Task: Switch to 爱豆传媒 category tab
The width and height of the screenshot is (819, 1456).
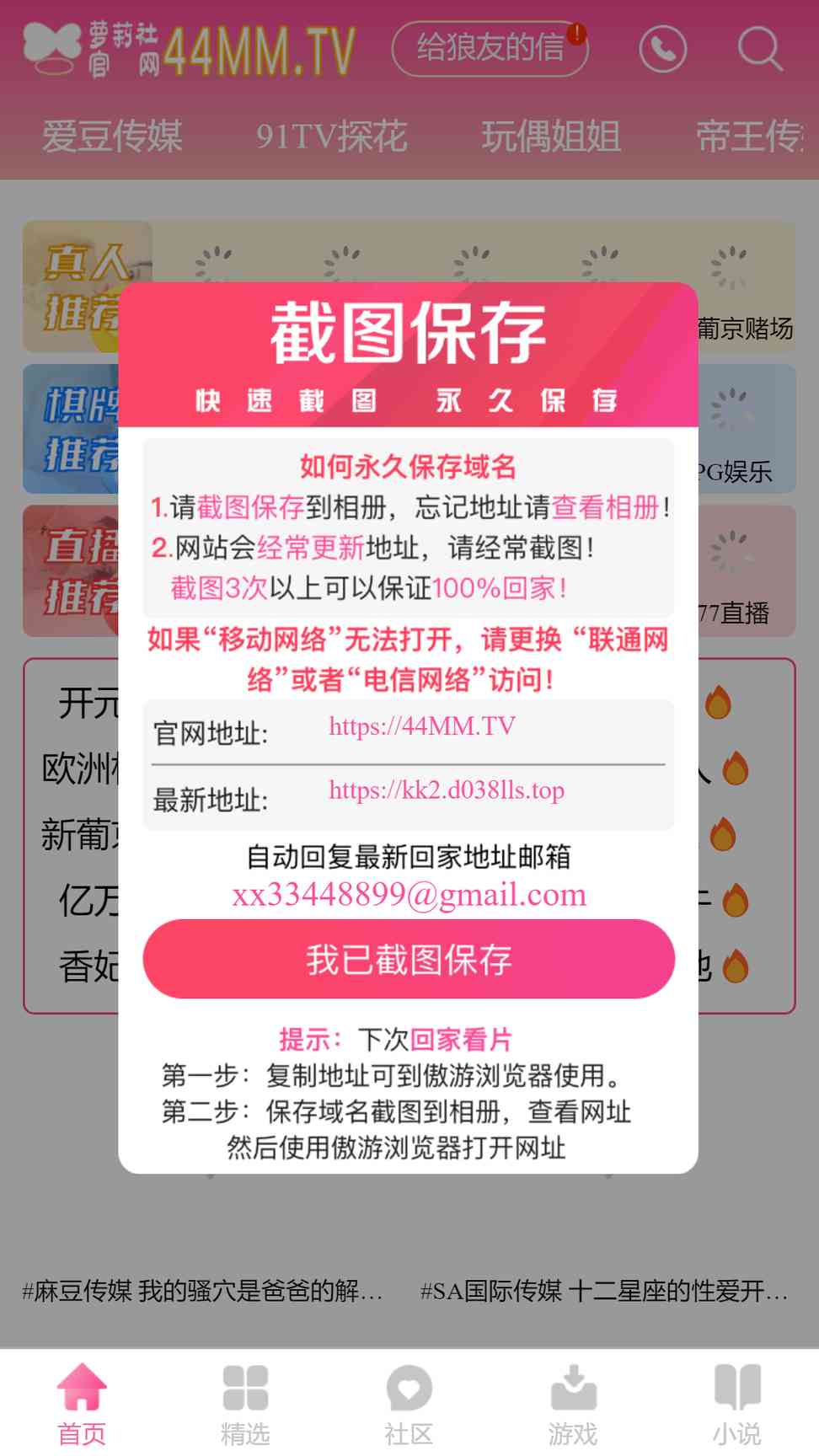Action: pyautogui.click(x=112, y=136)
